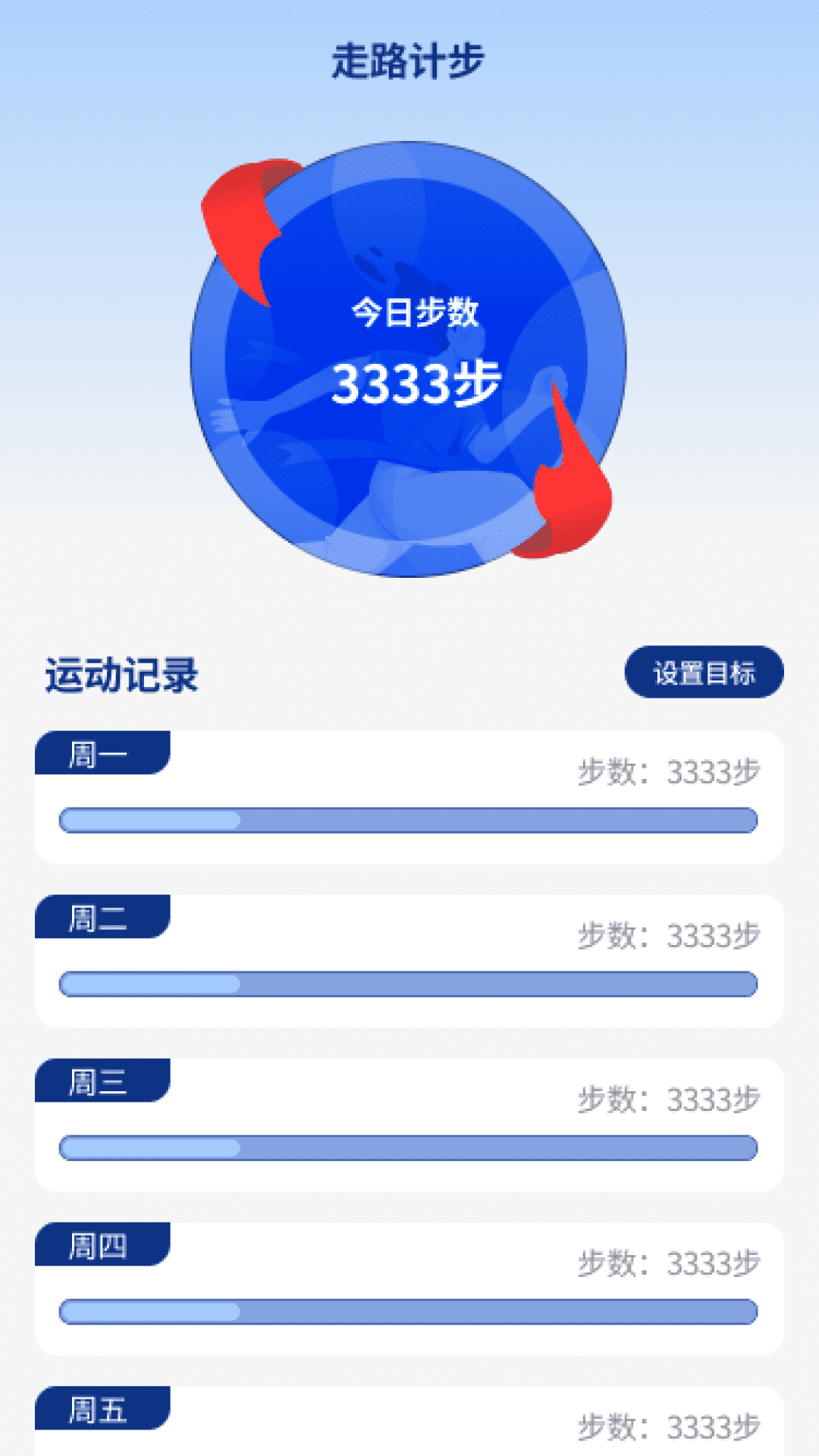Tap the 设置目标 button
The height and width of the screenshot is (1456, 819).
[x=704, y=672]
